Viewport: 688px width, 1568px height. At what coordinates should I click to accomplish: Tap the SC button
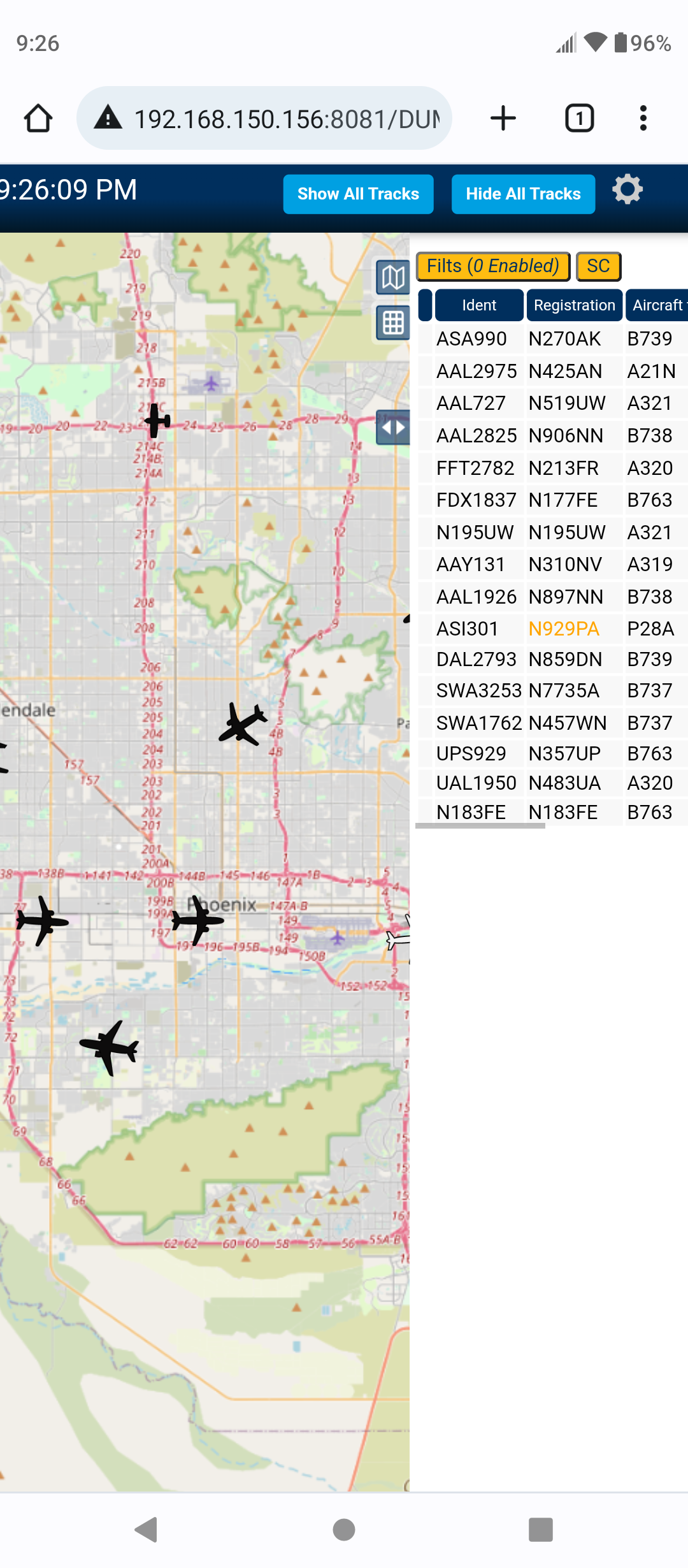point(598,266)
